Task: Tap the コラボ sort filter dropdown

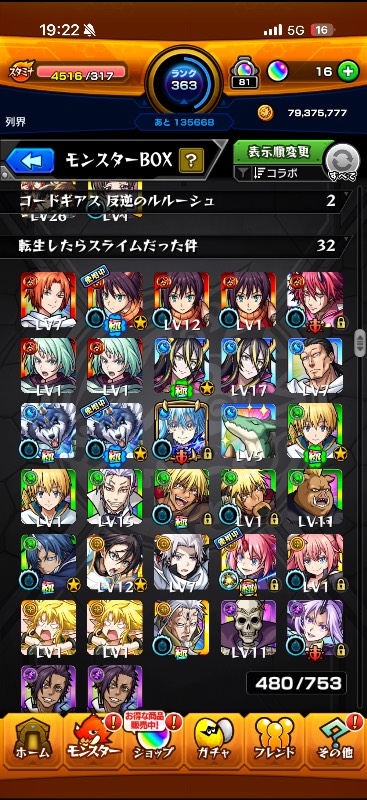Action: pos(279,172)
